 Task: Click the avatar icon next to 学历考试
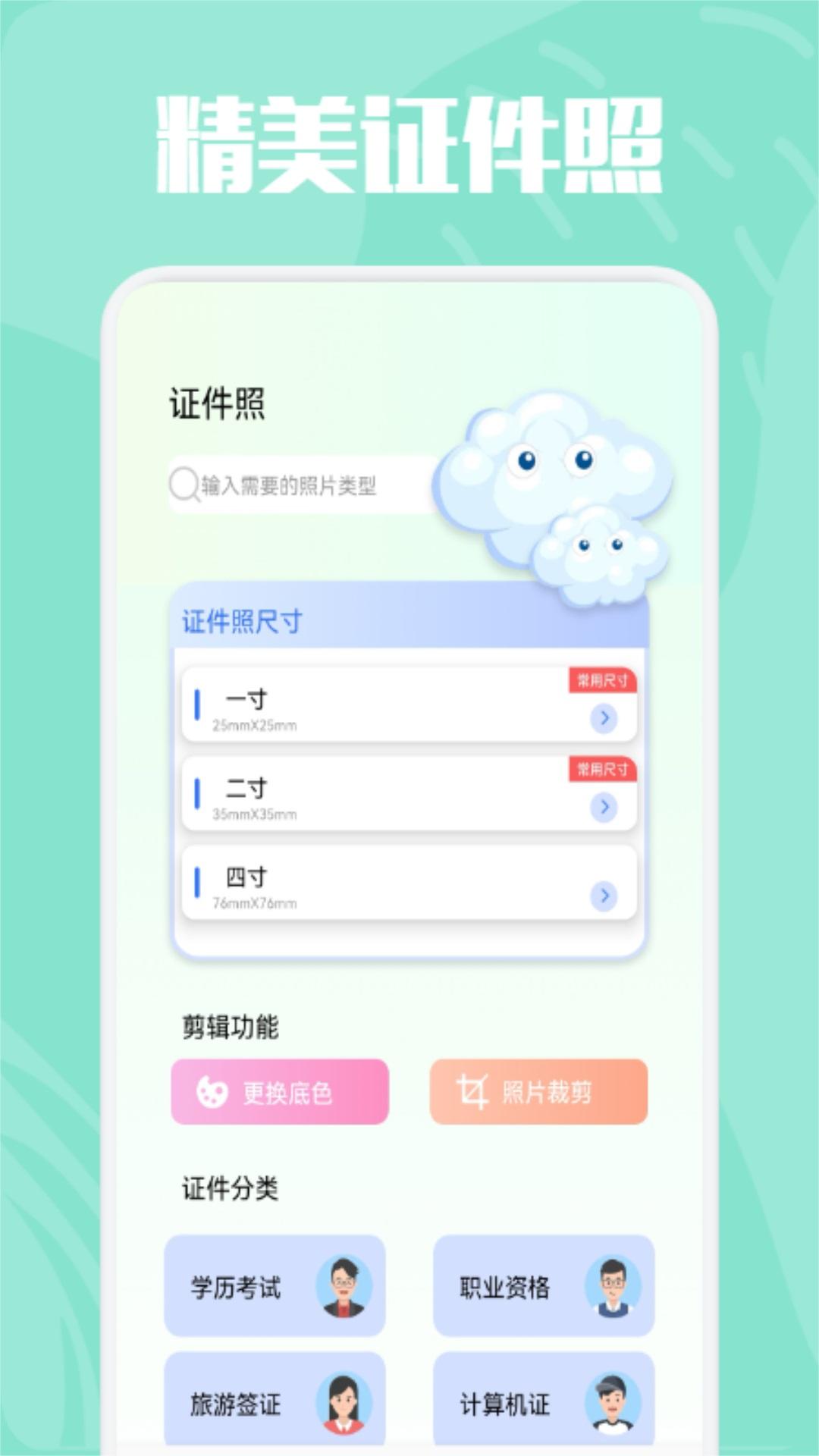tap(343, 1287)
